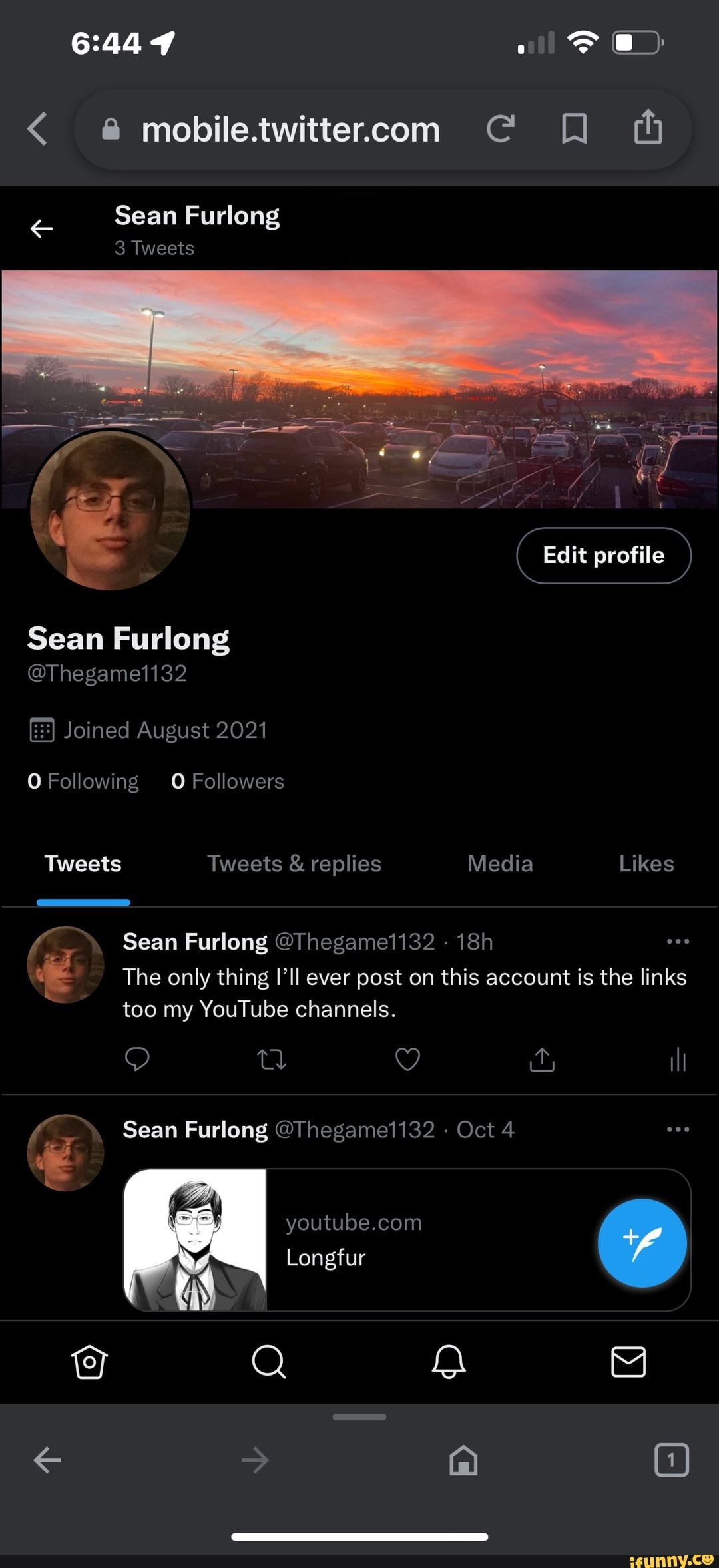Open direct messages

click(x=628, y=1362)
